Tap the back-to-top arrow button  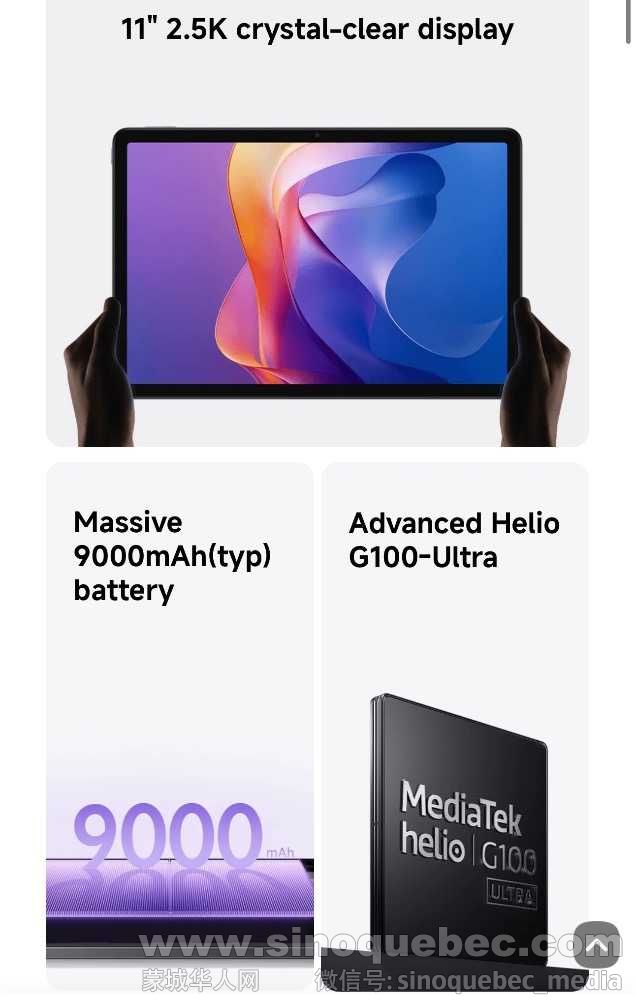click(x=597, y=944)
